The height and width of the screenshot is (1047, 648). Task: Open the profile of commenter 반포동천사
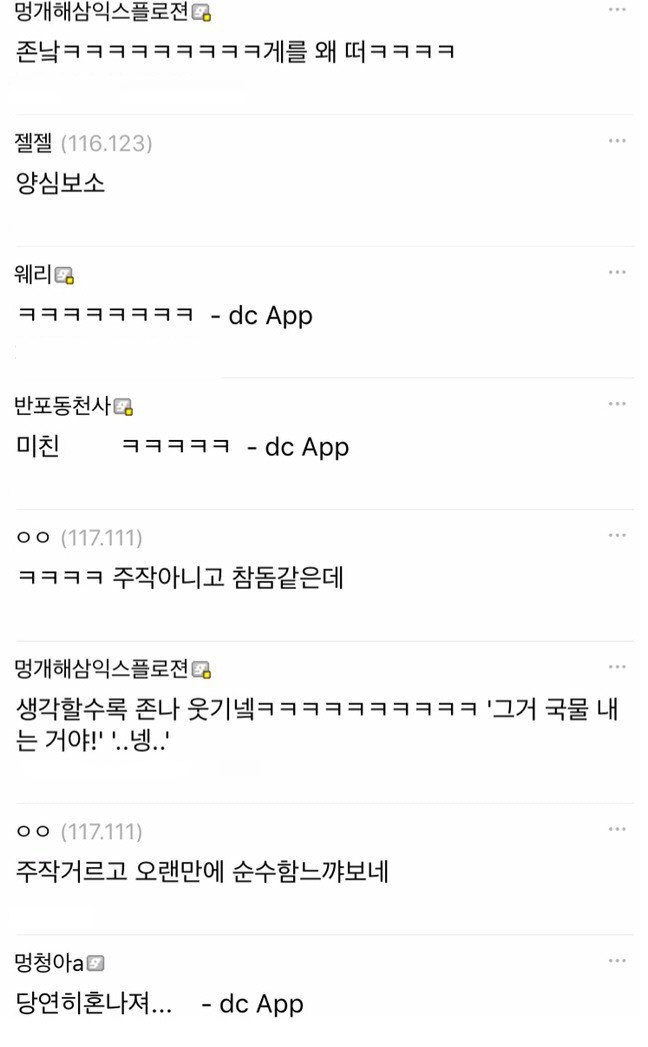pyautogui.click(x=63, y=406)
